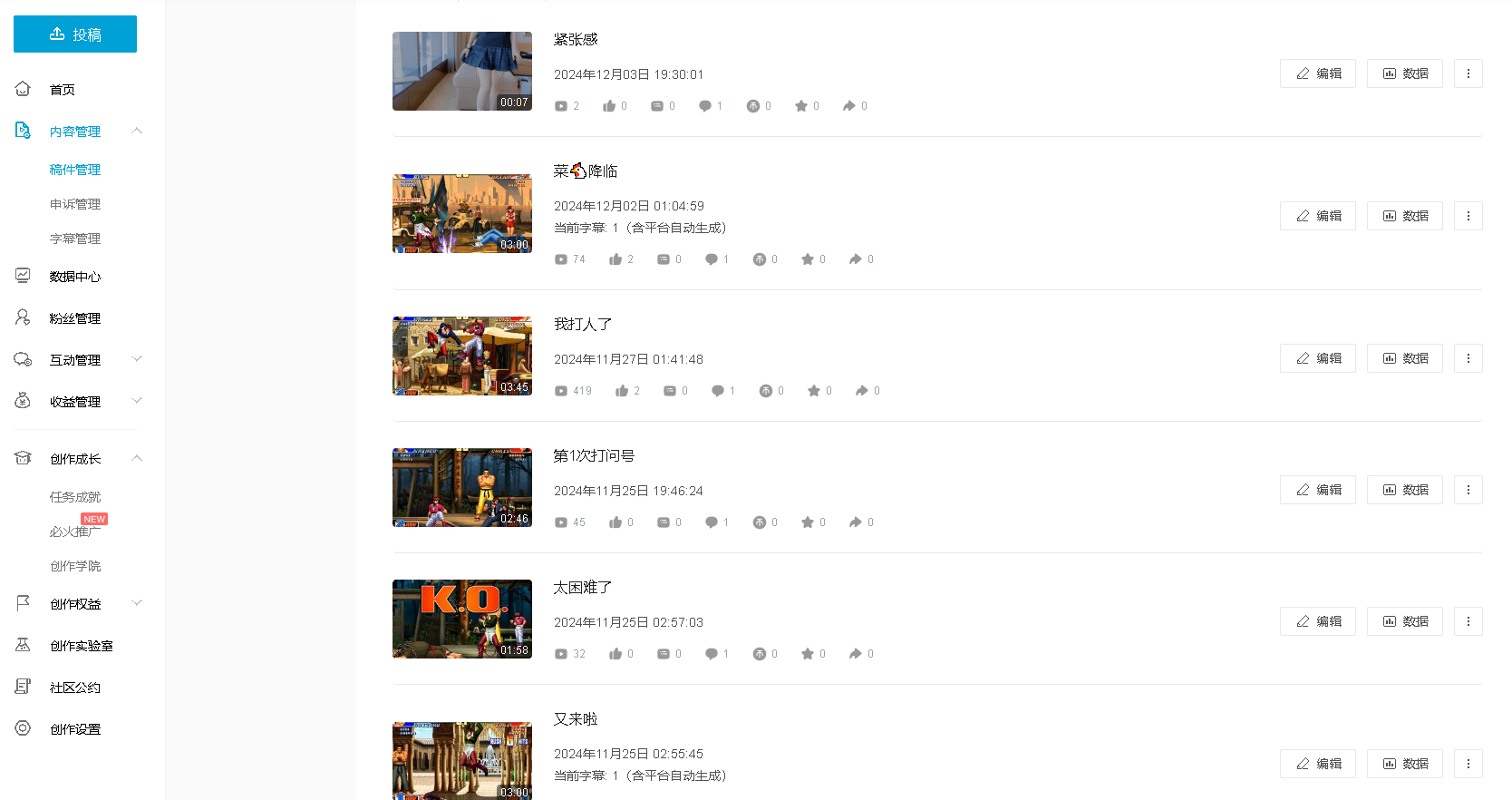The image size is (1512, 800).
Task: Open 字幕管理 in the sidebar
Action: click(x=75, y=239)
